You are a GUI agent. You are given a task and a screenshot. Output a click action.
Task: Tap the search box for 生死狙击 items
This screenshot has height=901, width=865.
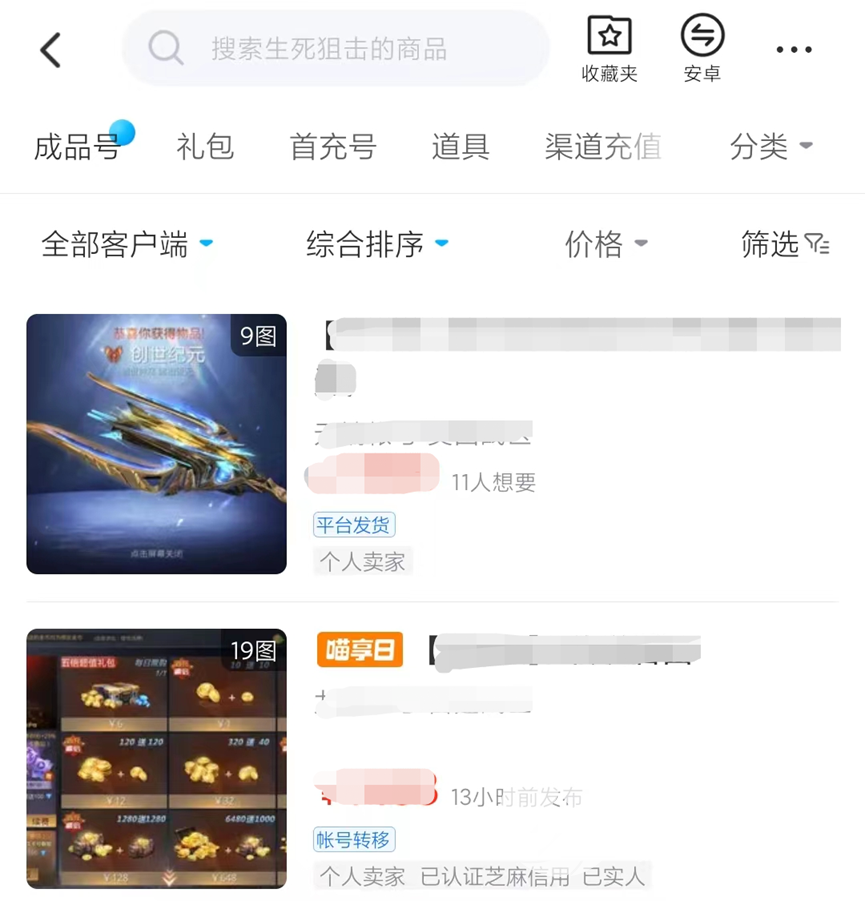coord(335,49)
